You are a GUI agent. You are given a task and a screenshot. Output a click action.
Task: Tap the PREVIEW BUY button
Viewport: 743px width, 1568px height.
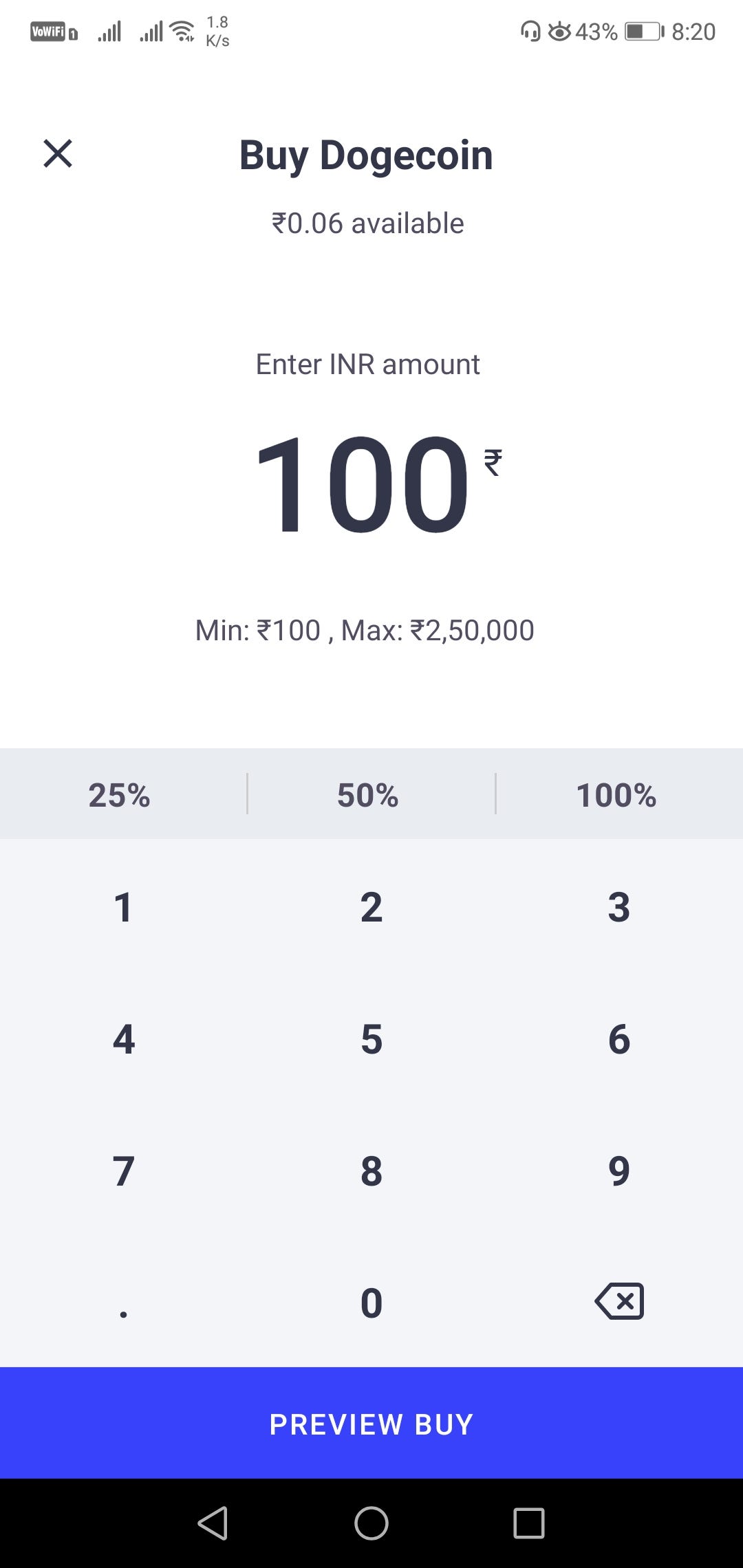[371, 1424]
